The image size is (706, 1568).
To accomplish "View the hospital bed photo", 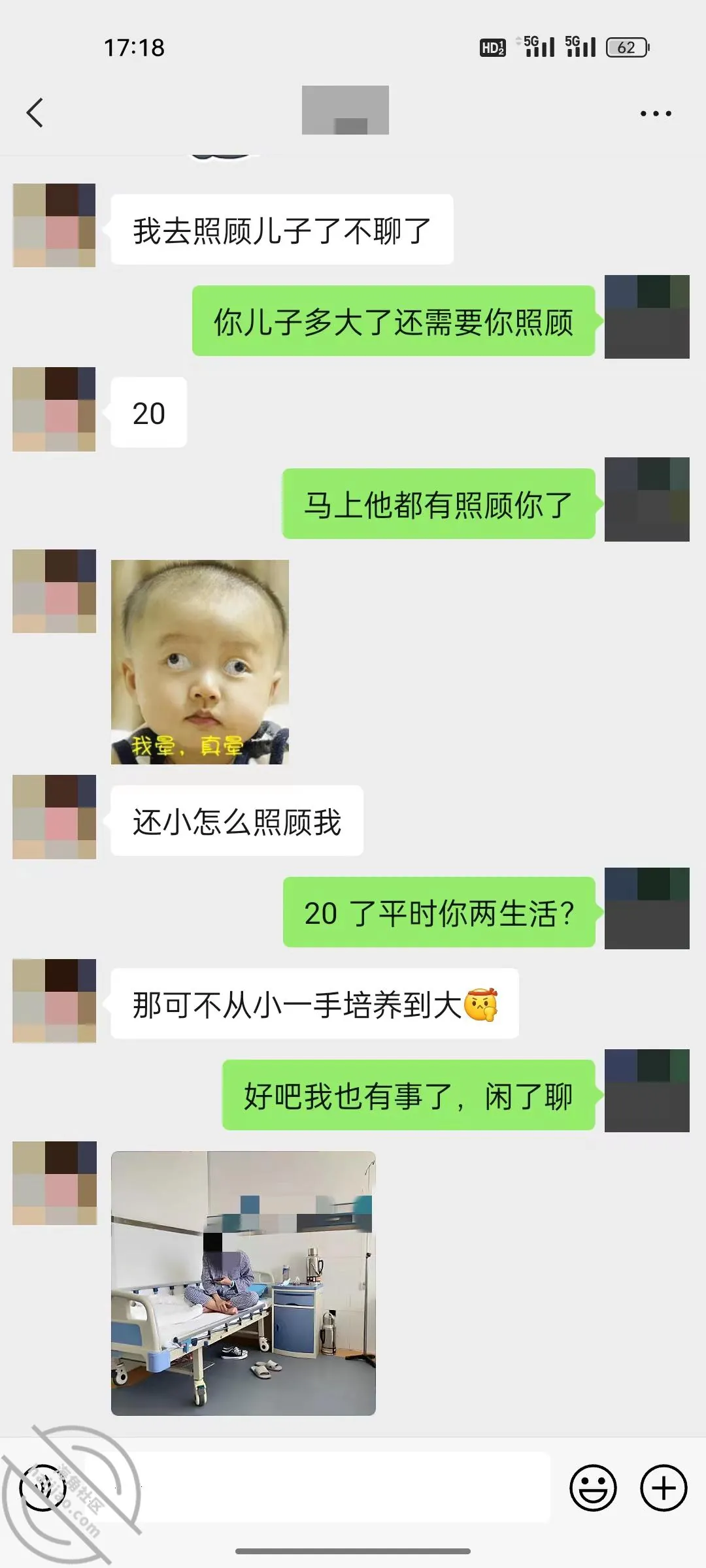I will click(243, 1283).
